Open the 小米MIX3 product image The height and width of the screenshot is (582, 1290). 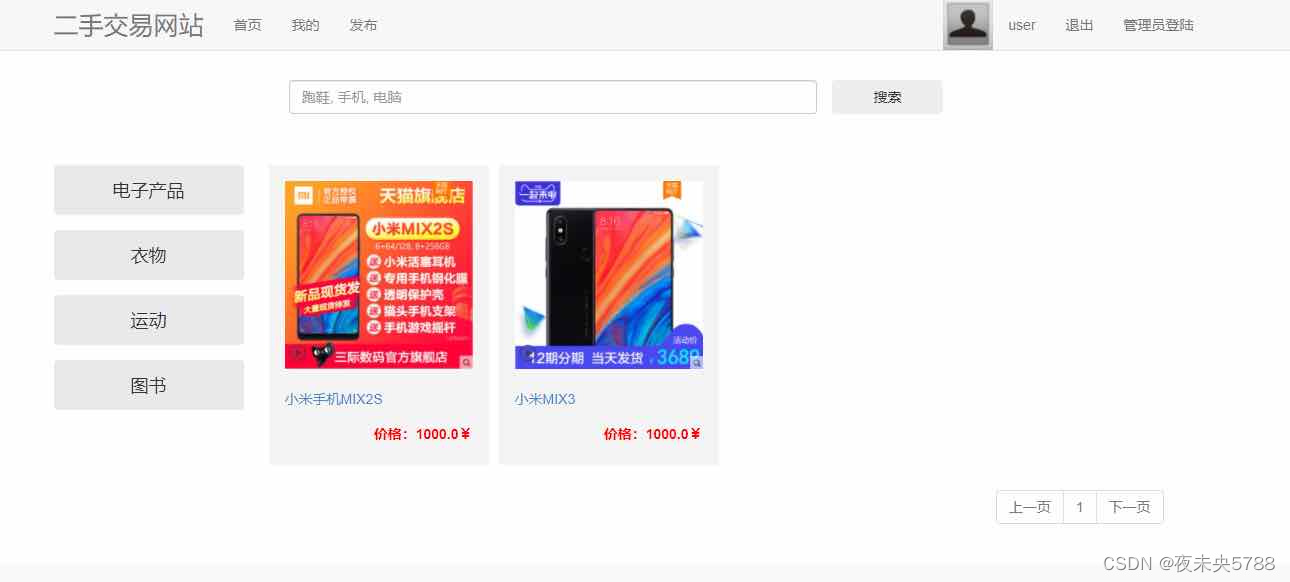[x=608, y=275]
